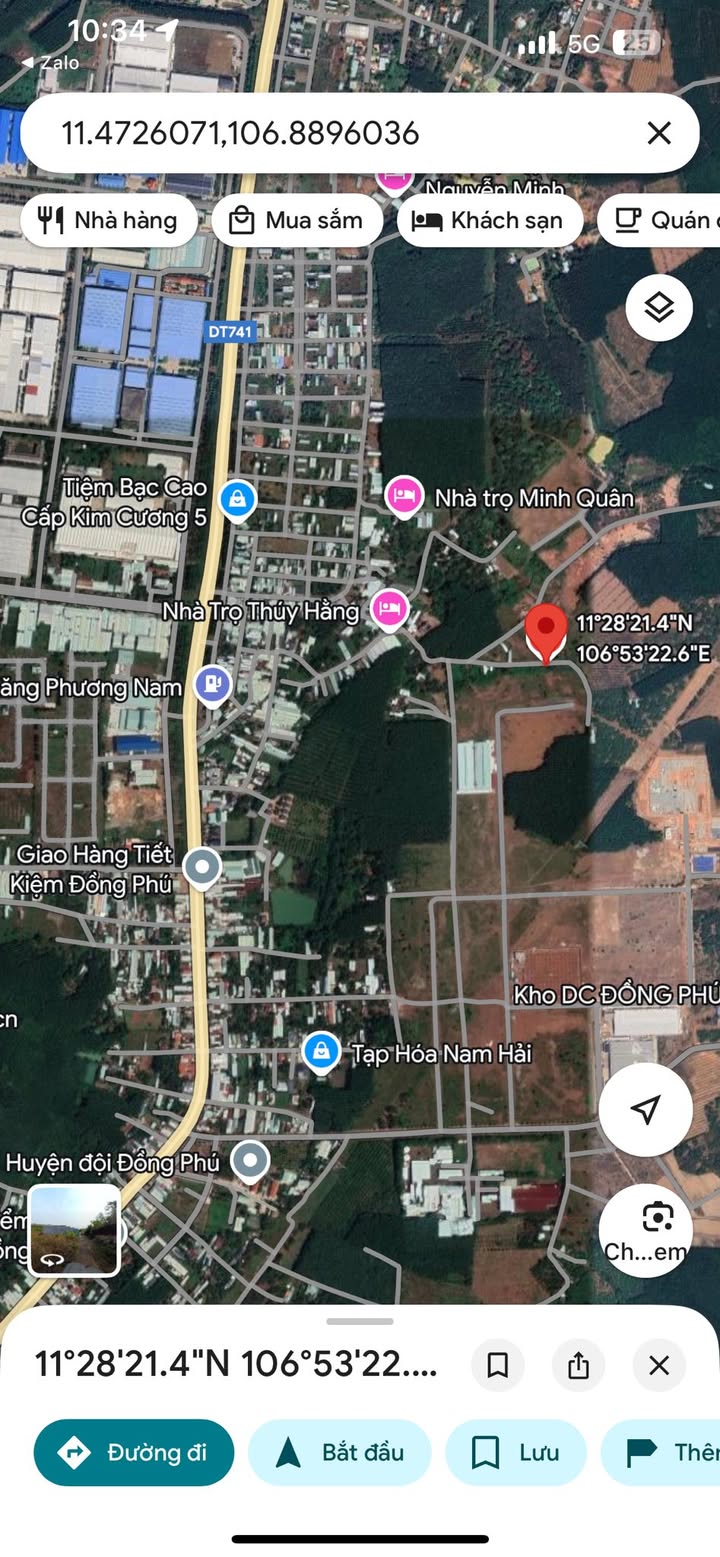This screenshot has height=1557, width=720.
Task: Select the Mua sắm chip
Action: (x=297, y=221)
